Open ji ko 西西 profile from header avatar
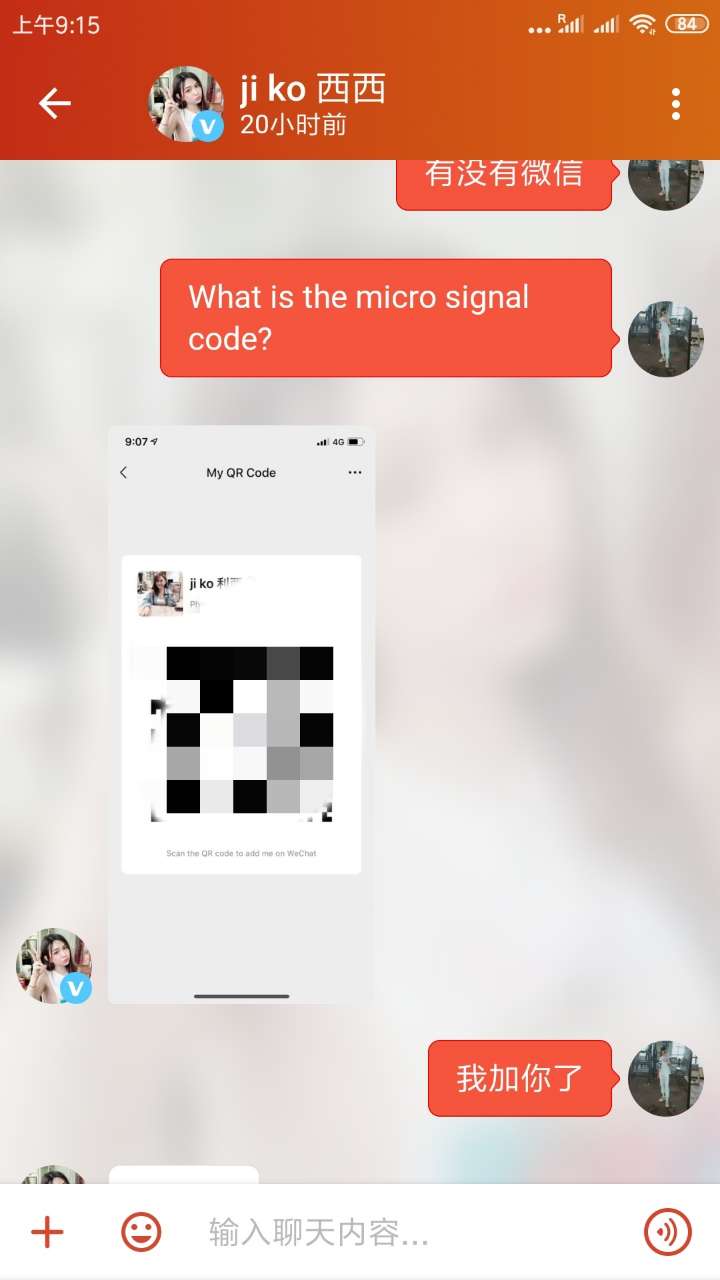 coord(186,104)
